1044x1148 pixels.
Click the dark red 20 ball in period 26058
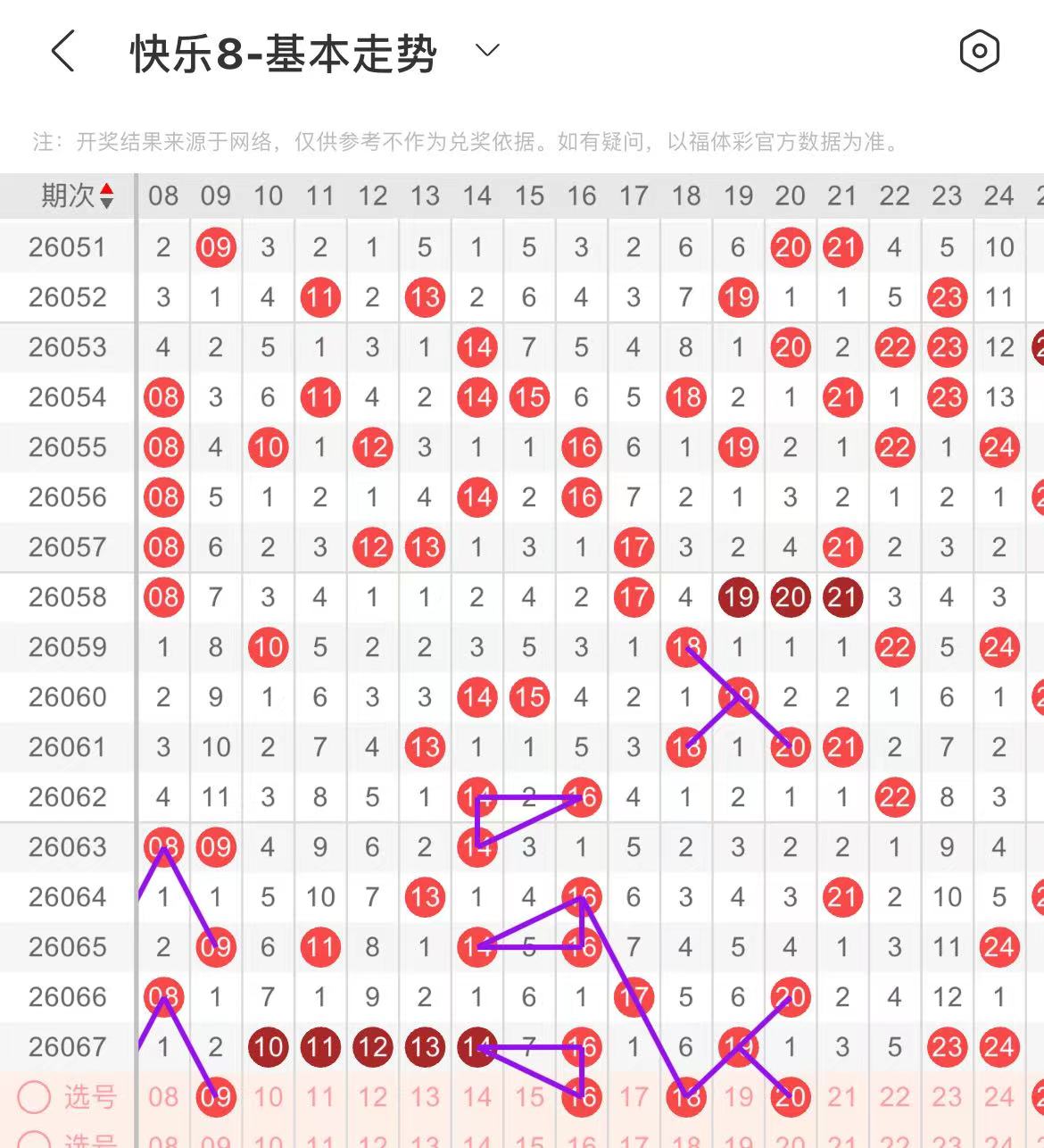pyautogui.click(x=791, y=597)
